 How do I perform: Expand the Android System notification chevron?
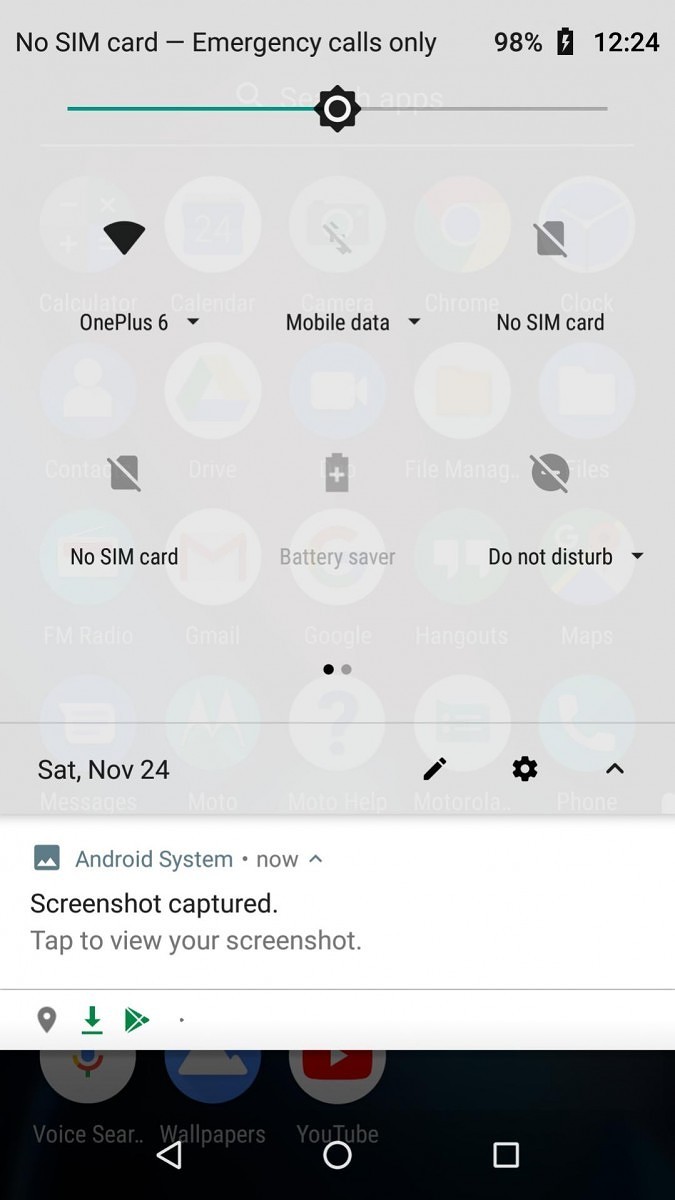(316, 859)
